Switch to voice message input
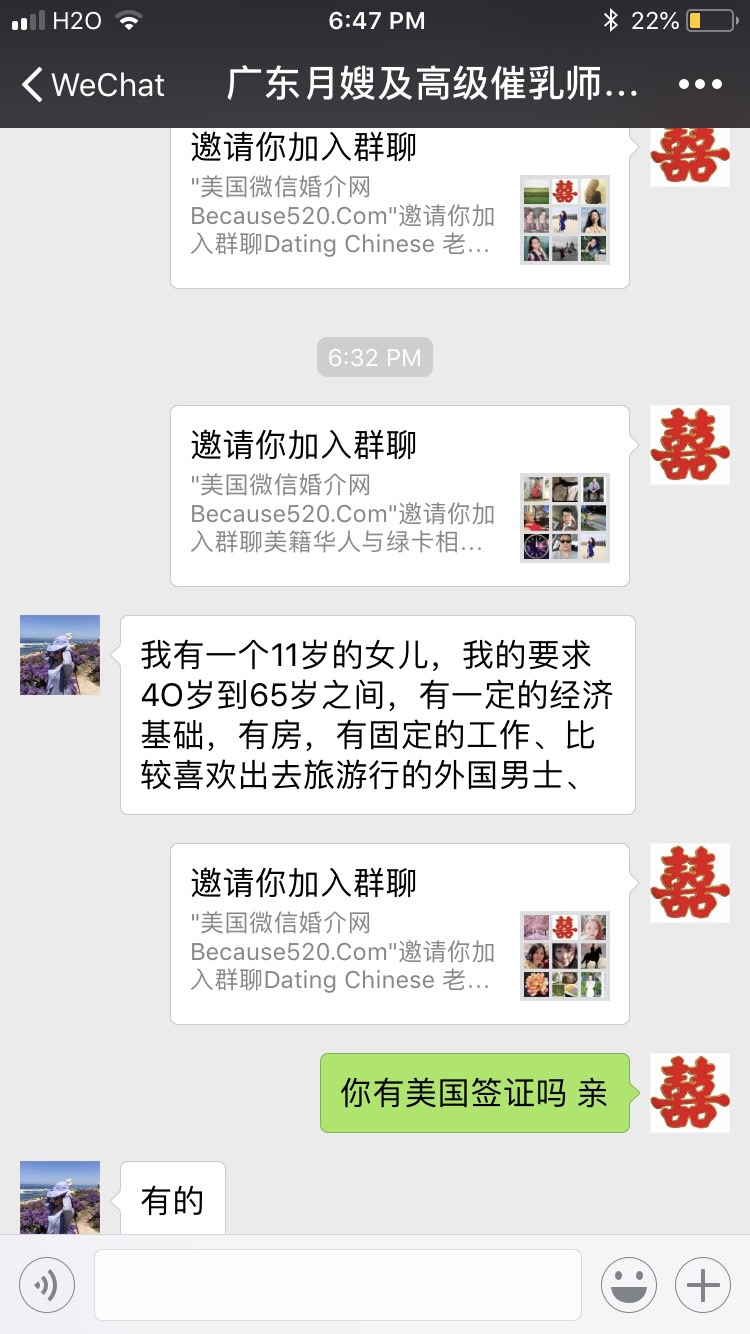 (x=47, y=1284)
